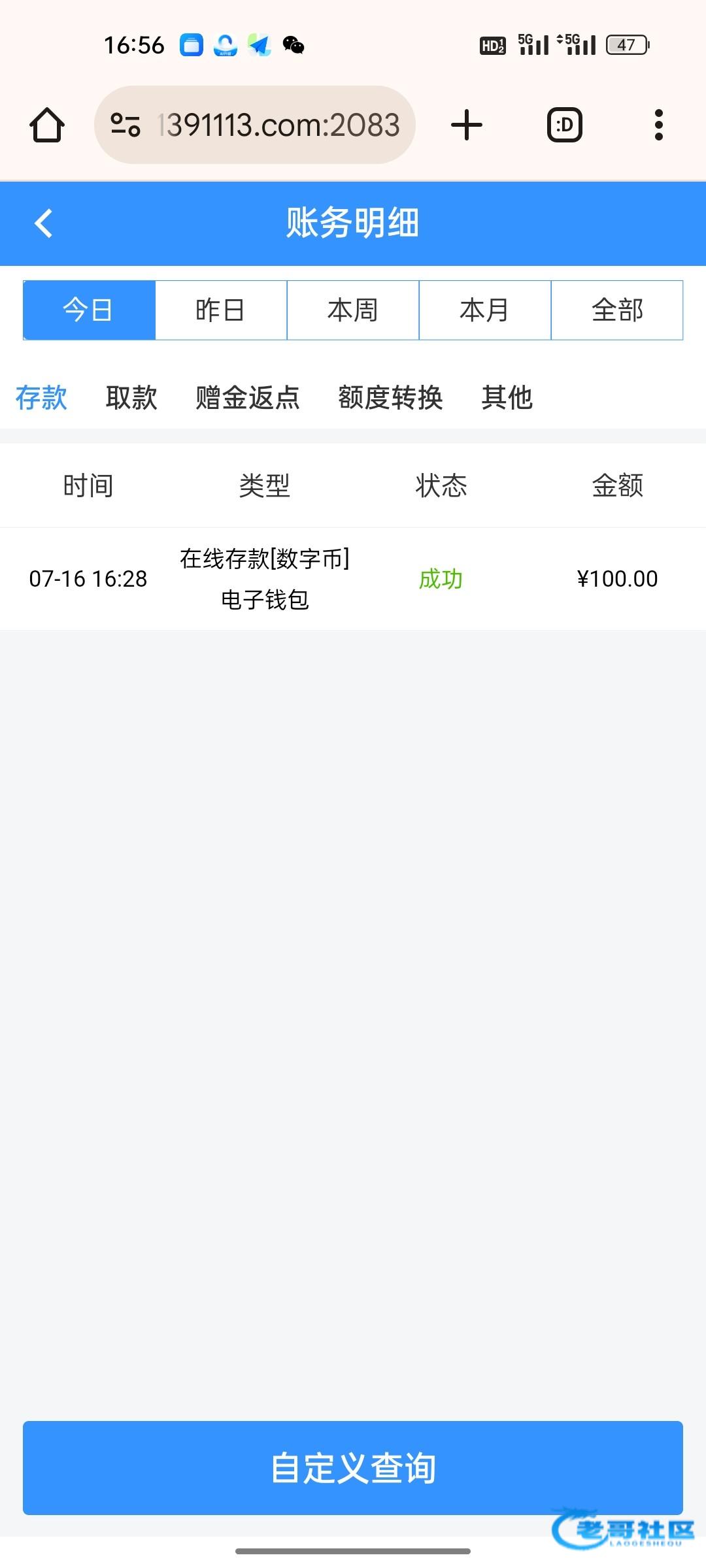
Task: Open a new browser tab
Action: click(x=467, y=125)
